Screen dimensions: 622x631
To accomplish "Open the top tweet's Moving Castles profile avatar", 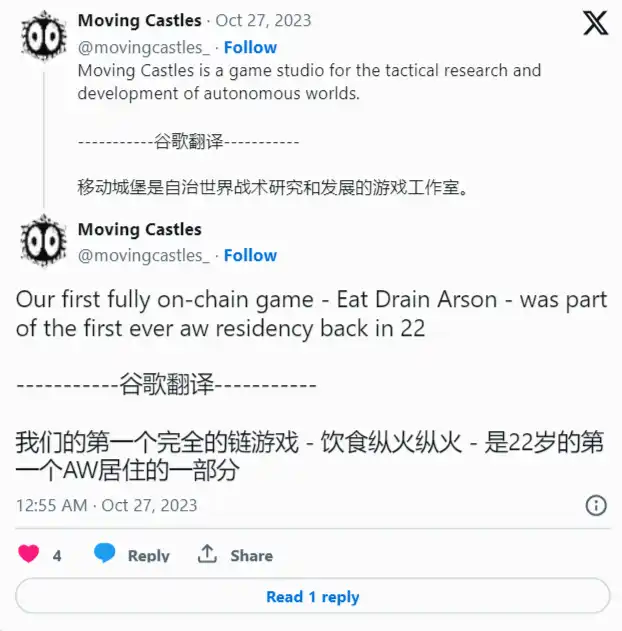I will click(x=44, y=37).
